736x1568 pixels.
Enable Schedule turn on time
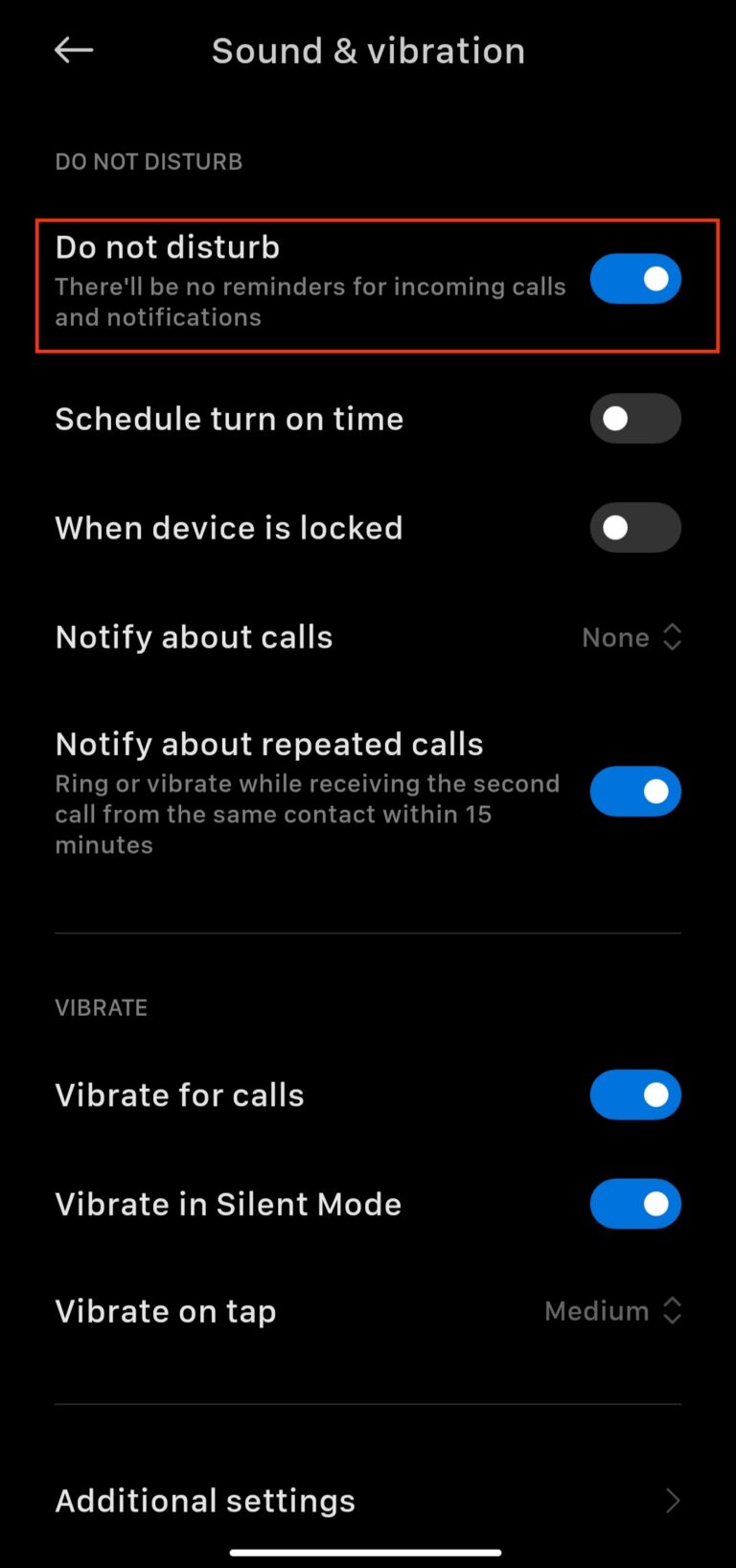coord(635,418)
